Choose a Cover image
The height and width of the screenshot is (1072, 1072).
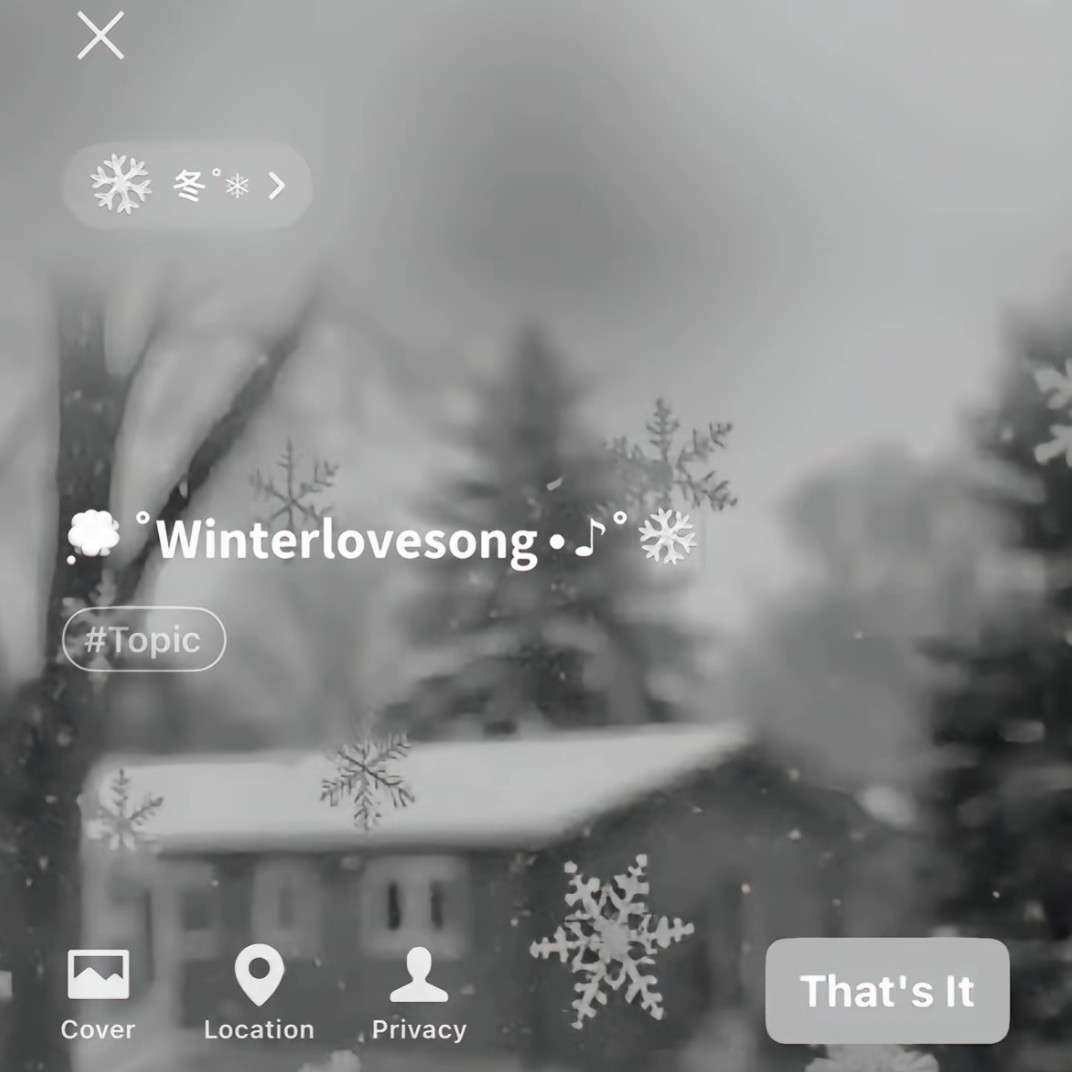tap(98, 994)
